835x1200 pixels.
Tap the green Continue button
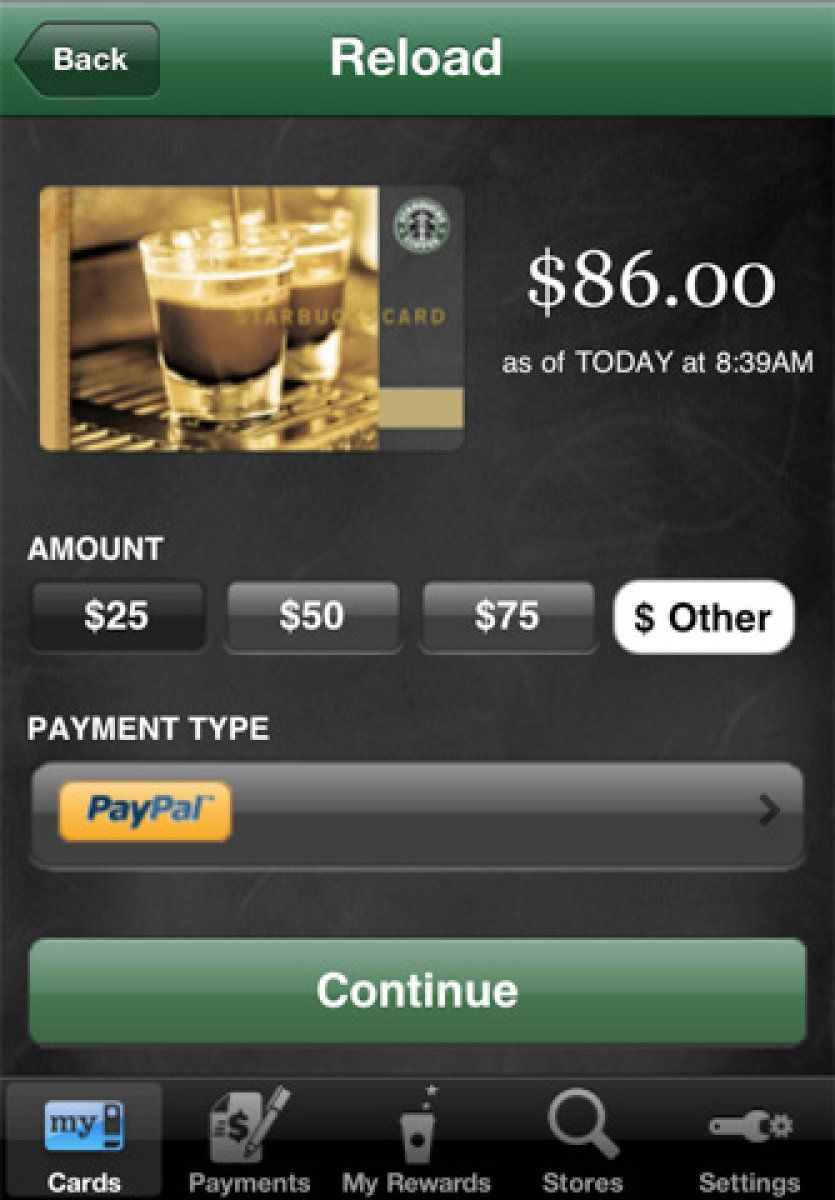click(x=417, y=990)
